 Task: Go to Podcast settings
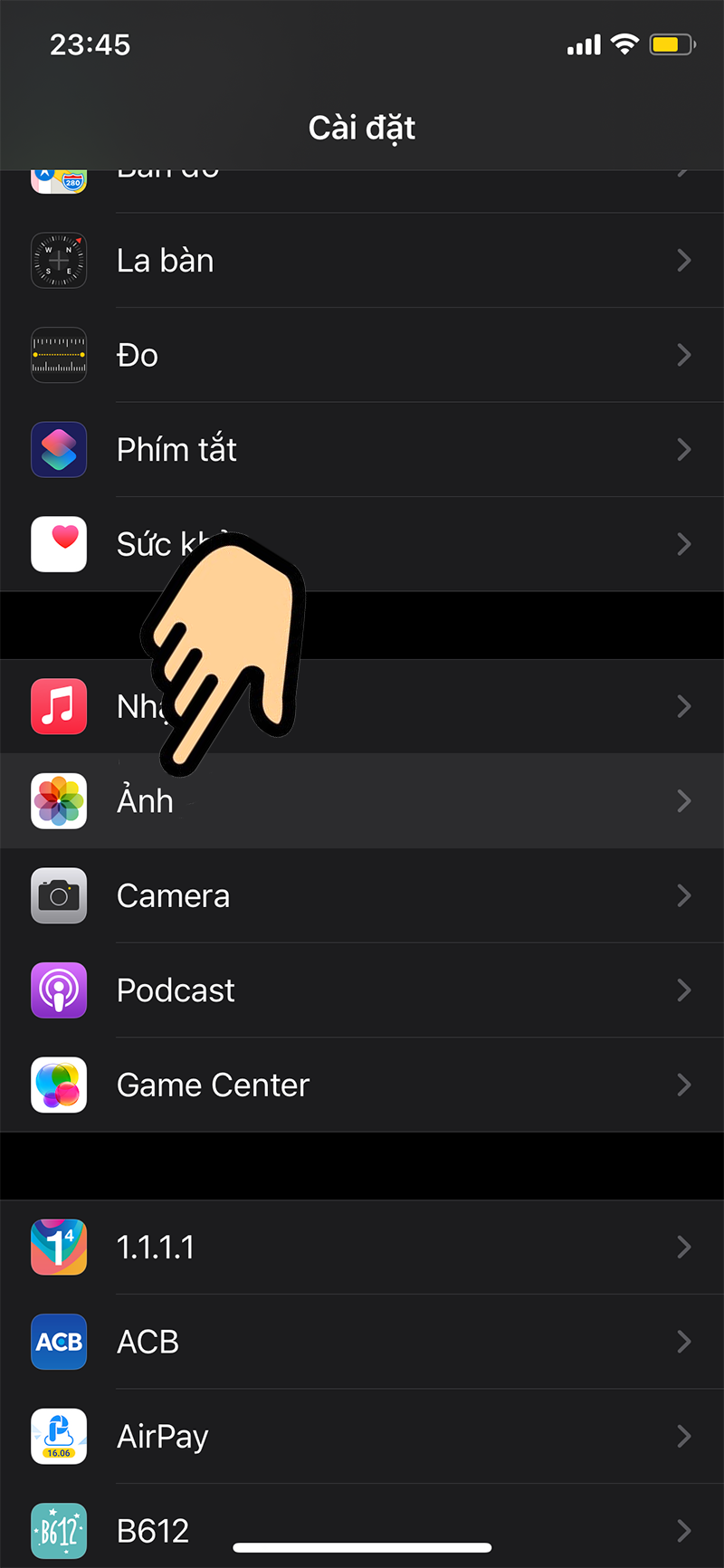362,990
